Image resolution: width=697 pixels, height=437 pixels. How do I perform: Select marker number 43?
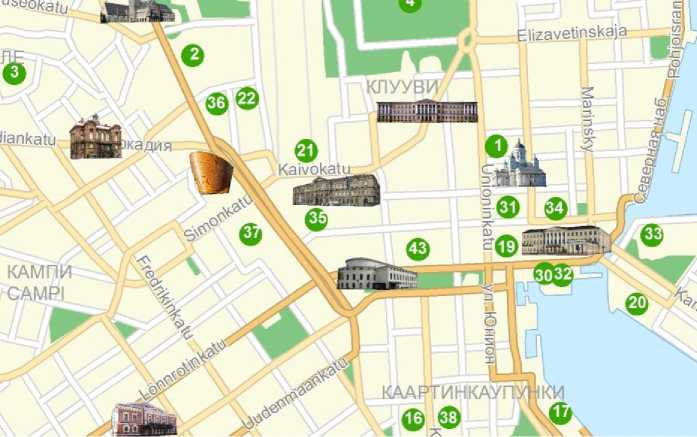coord(418,249)
